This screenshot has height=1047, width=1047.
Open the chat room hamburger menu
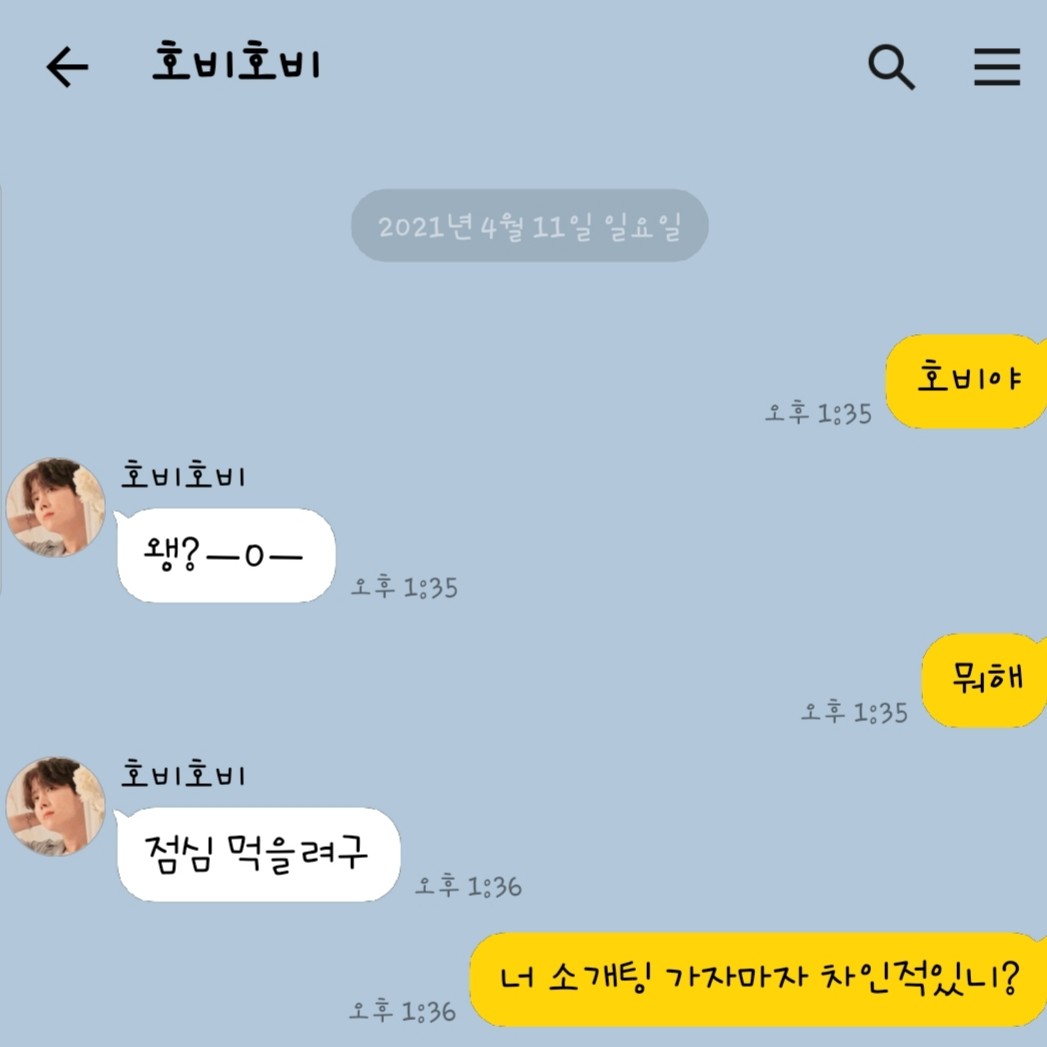coord(997,67)
